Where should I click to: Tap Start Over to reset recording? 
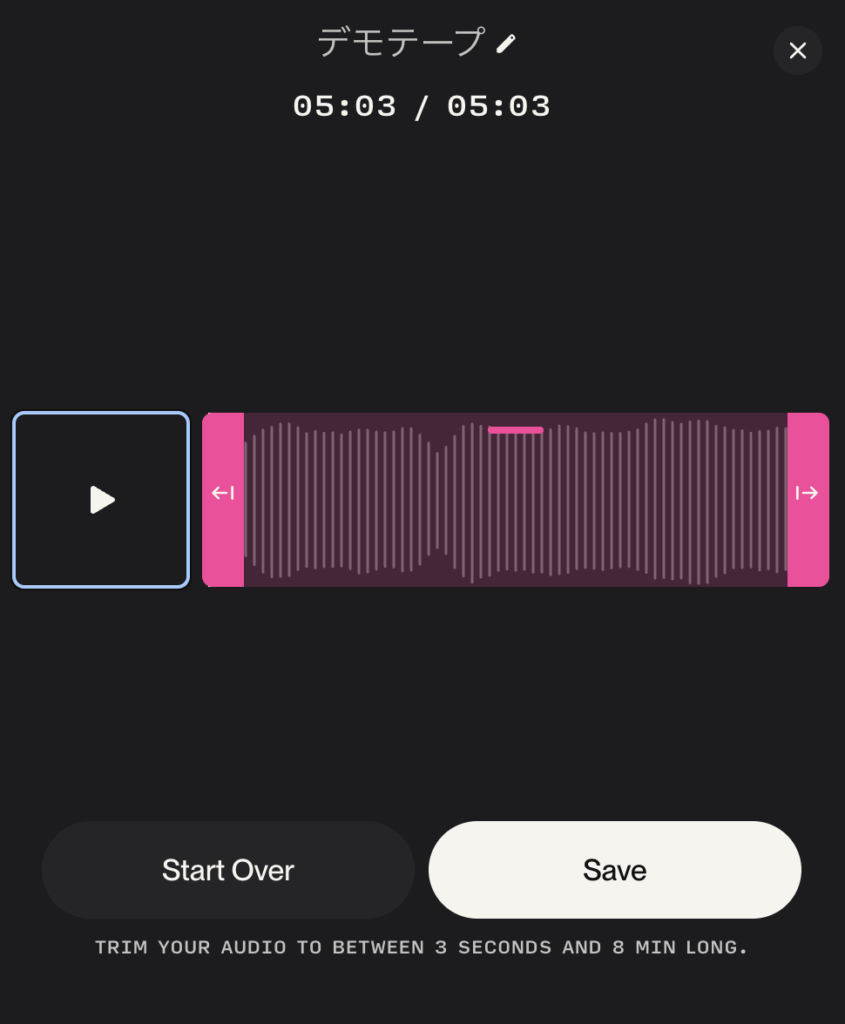click(x=228, y=870)
